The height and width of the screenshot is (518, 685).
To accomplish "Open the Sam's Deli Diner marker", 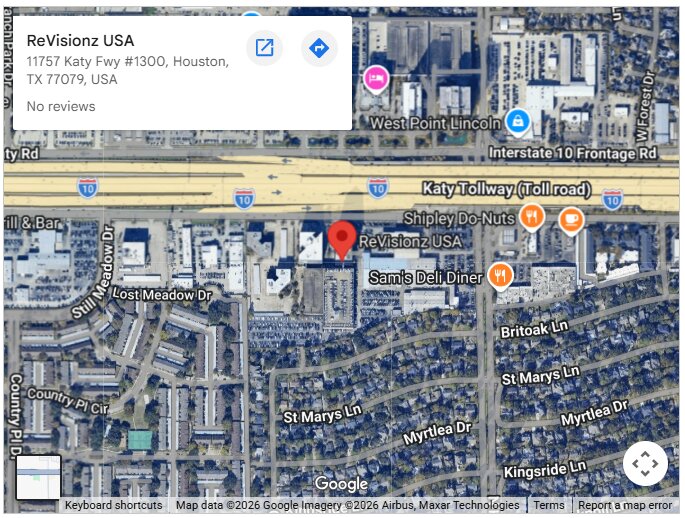I will pyautogui.click(x=500, y=275).
